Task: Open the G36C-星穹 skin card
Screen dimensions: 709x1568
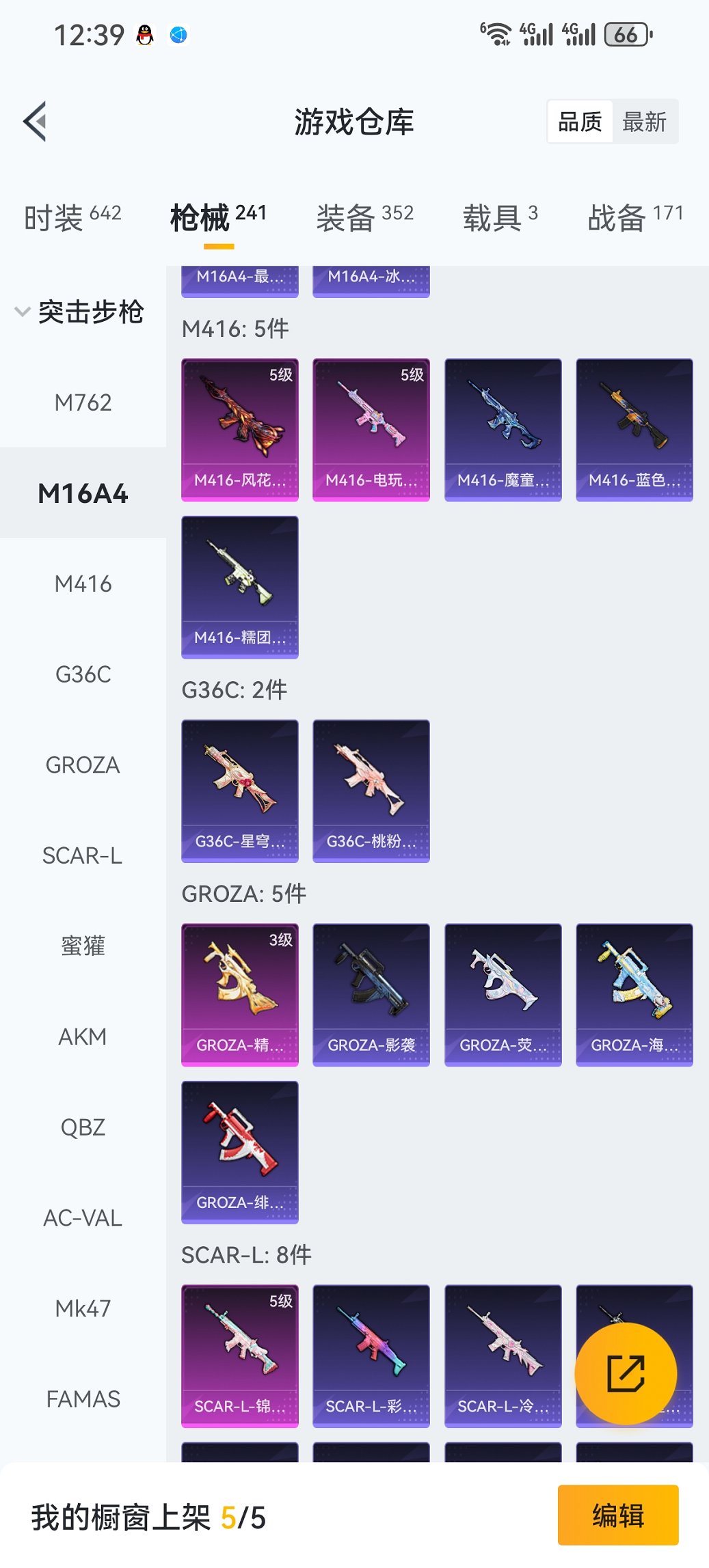Action: [x=240, y=790]
